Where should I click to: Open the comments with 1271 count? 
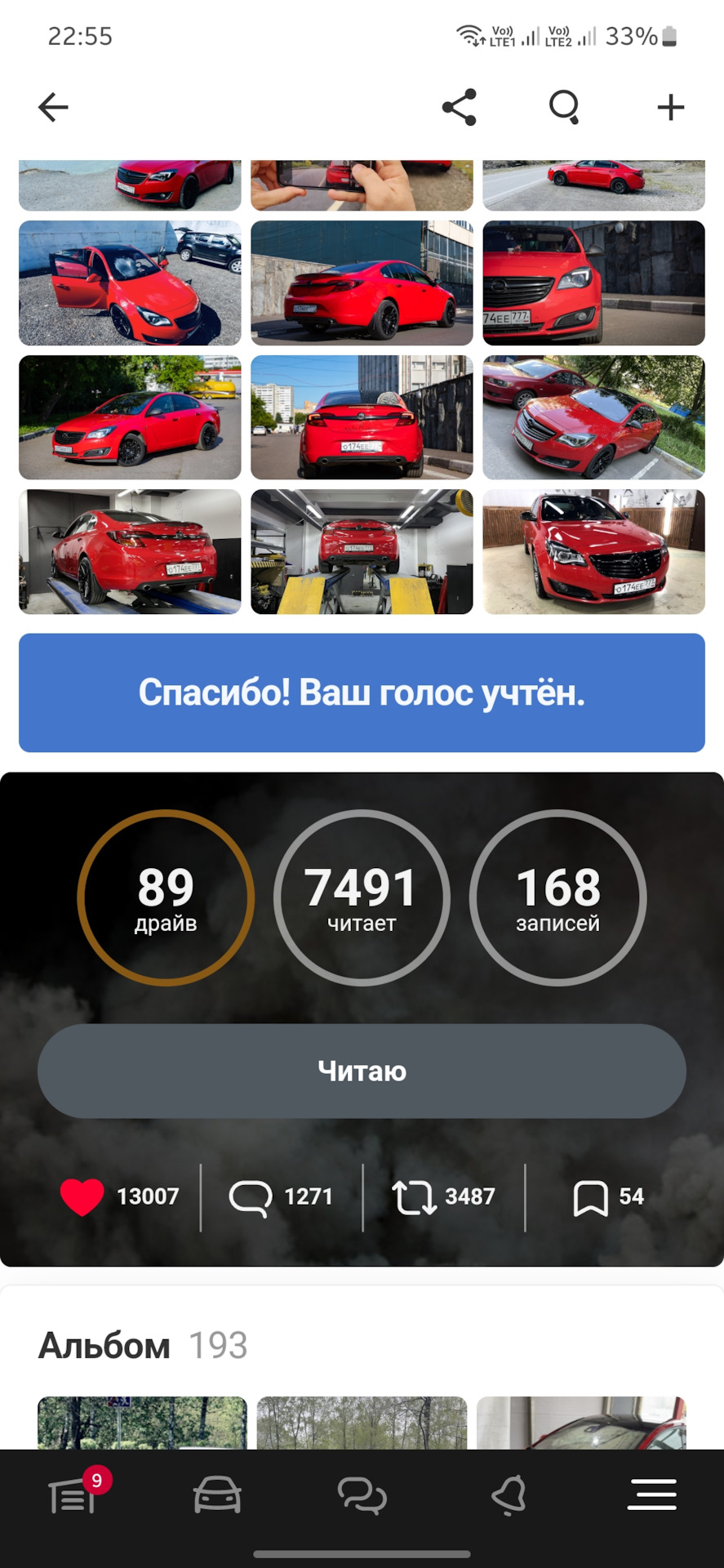(251, 1197)
